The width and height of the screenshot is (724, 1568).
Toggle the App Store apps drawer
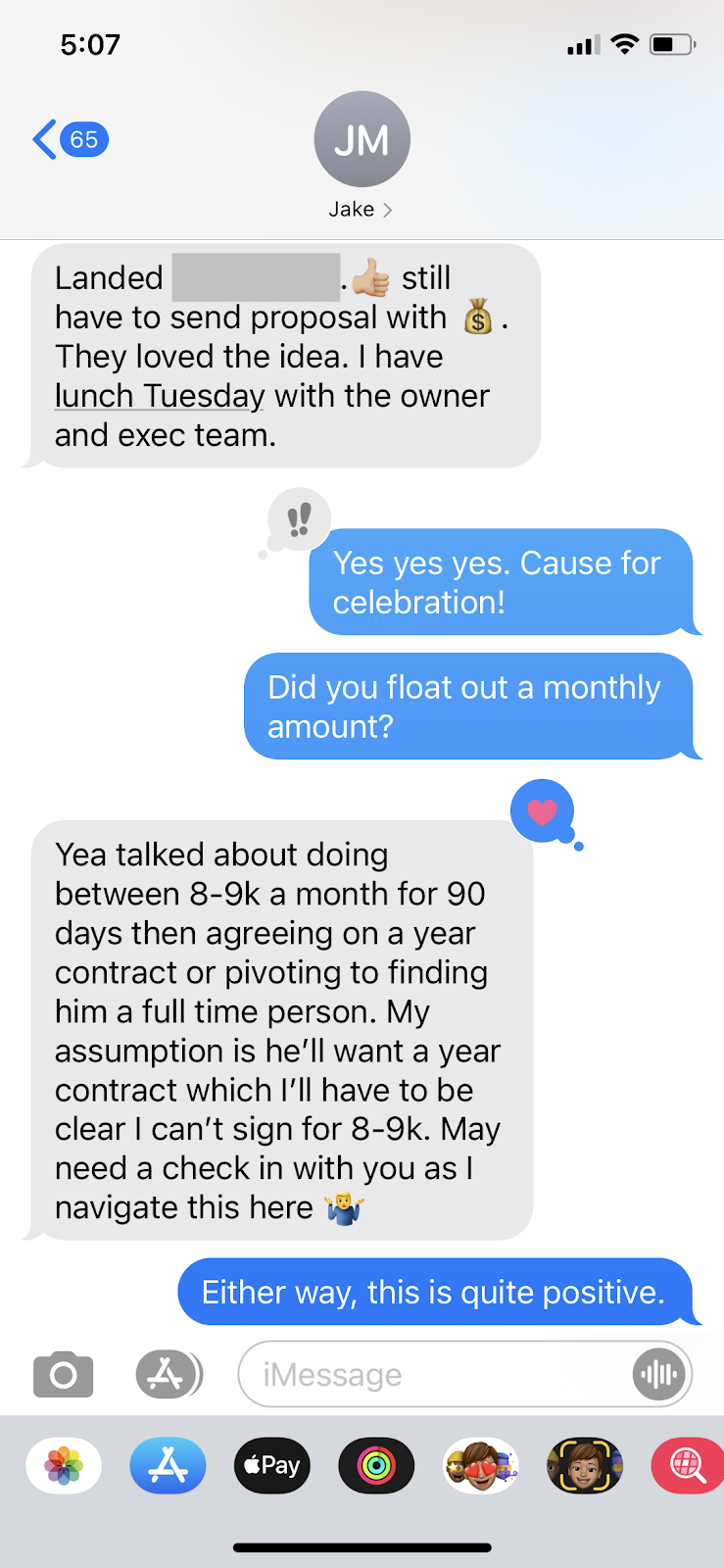(x=169, y=1374)
